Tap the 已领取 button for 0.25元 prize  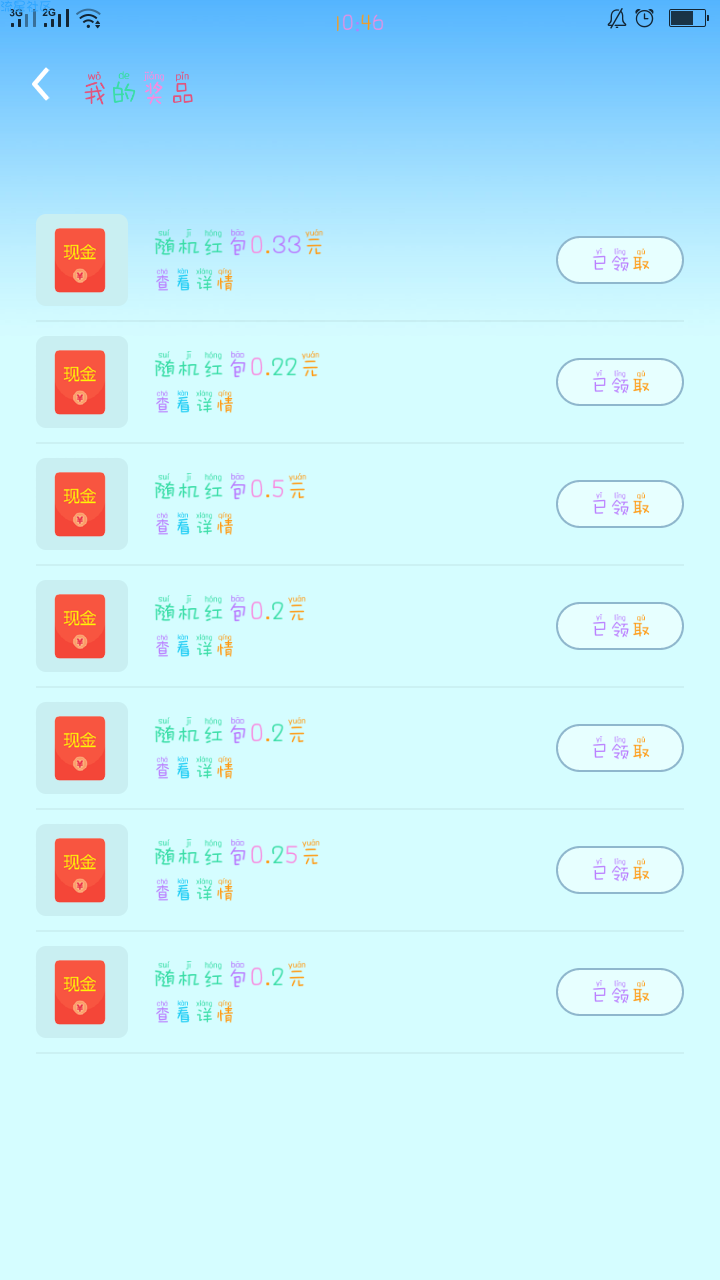coord(620,870)
